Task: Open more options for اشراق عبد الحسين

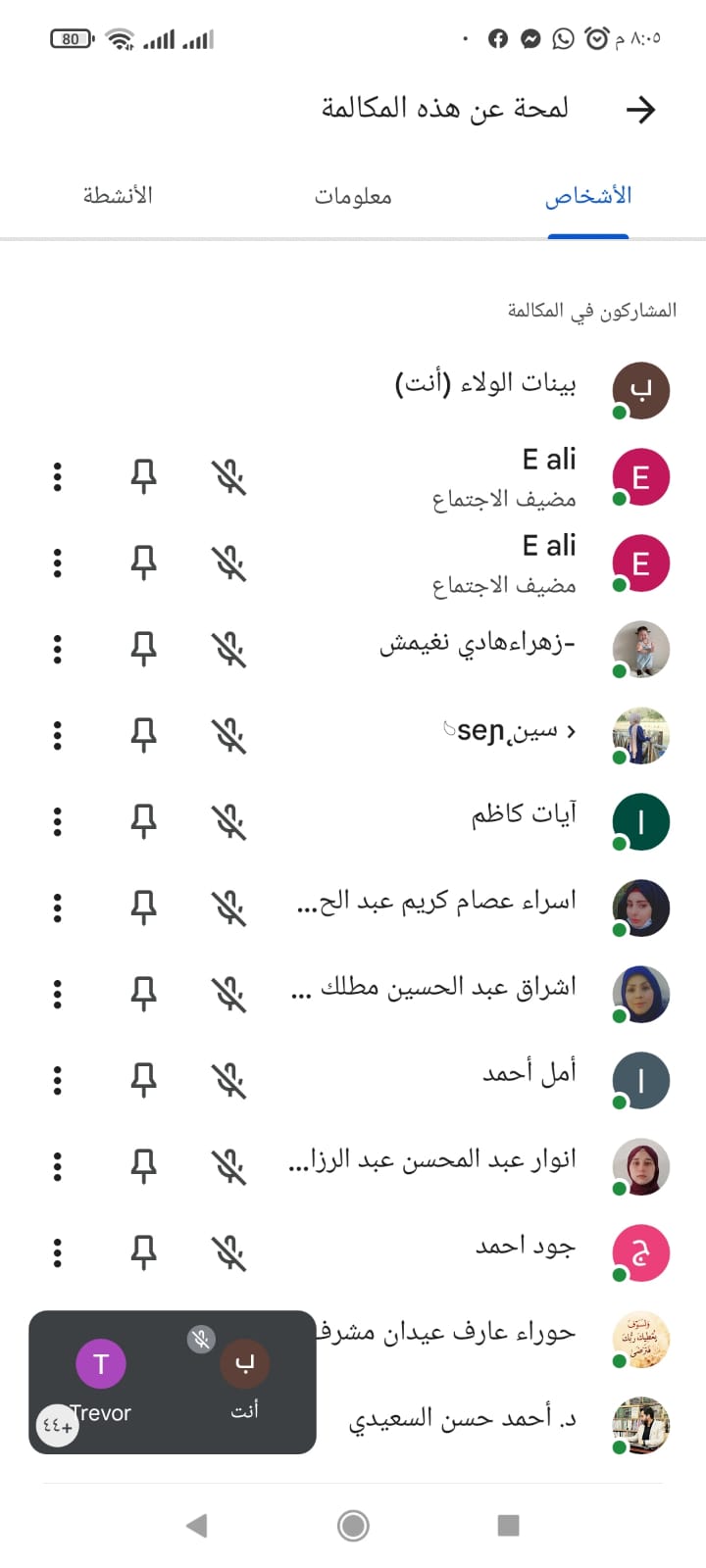Action: click(58, 994)
